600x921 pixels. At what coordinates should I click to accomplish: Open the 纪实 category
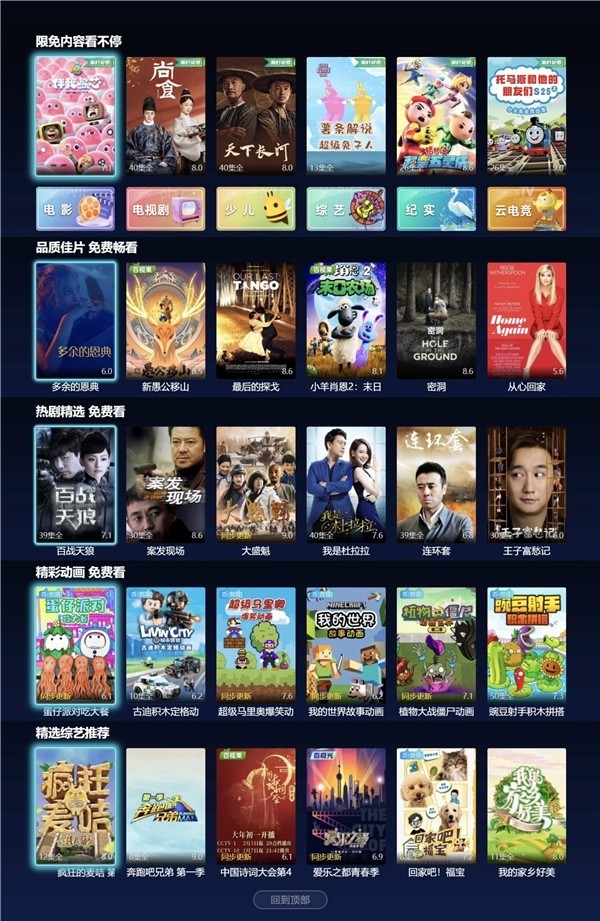coord(436,209)
